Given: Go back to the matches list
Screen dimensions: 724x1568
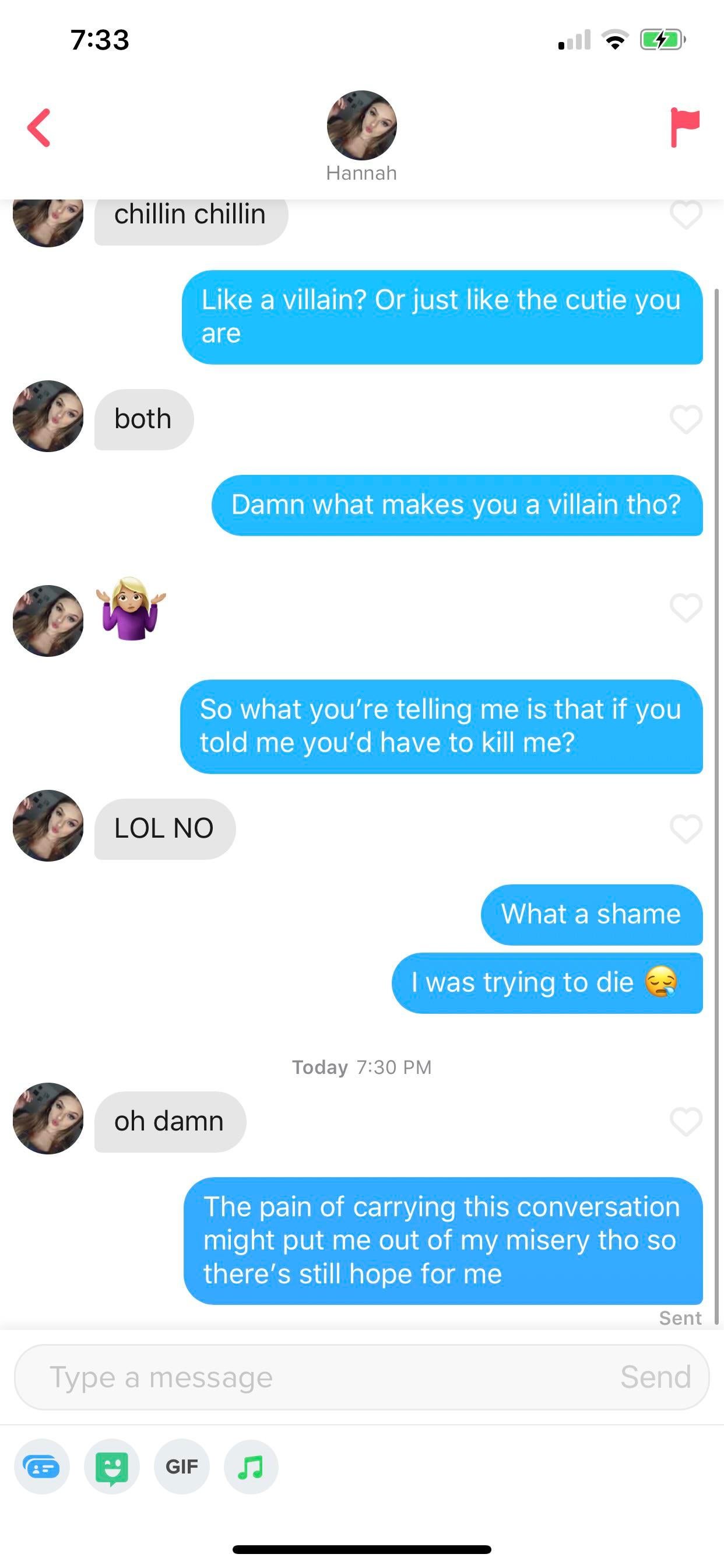Looking at the screenshot, I should pyautogui.click(x=39, y=128).
